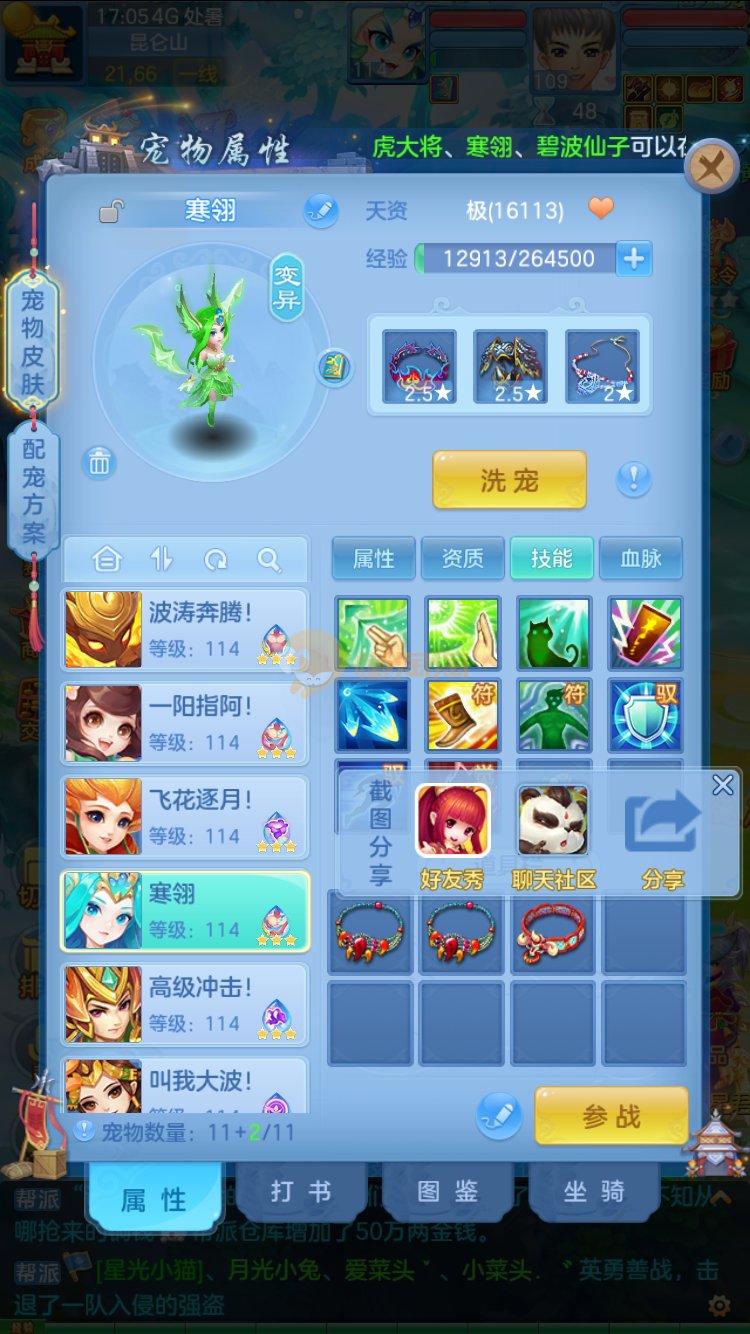The image size is (750, 1334).
Task: Open the 宠物皮肤 side tab
Action: (x=33, y=341)
